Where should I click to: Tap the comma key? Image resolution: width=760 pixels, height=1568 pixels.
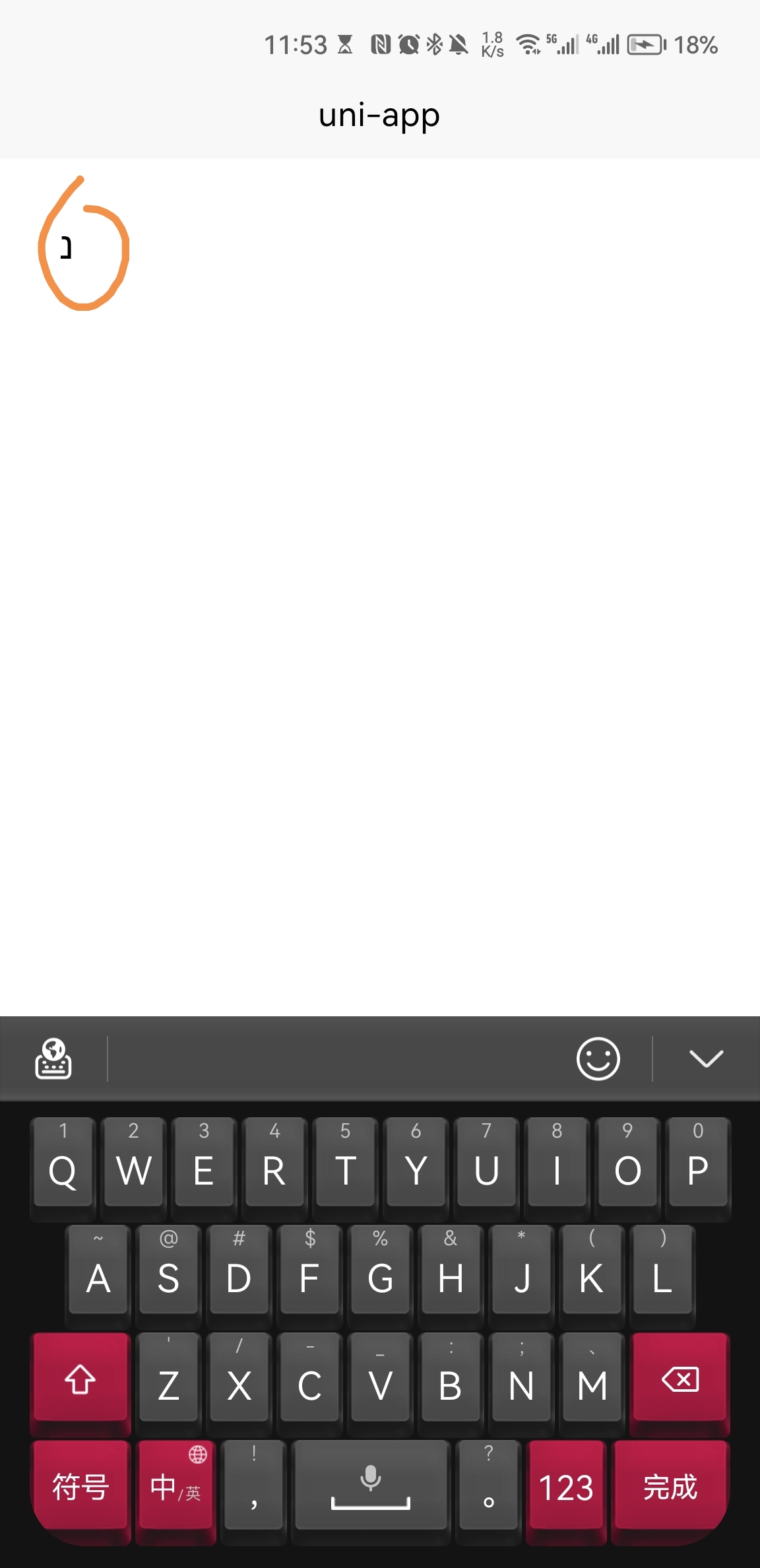pyautogui.click(x=253, y=1489)
